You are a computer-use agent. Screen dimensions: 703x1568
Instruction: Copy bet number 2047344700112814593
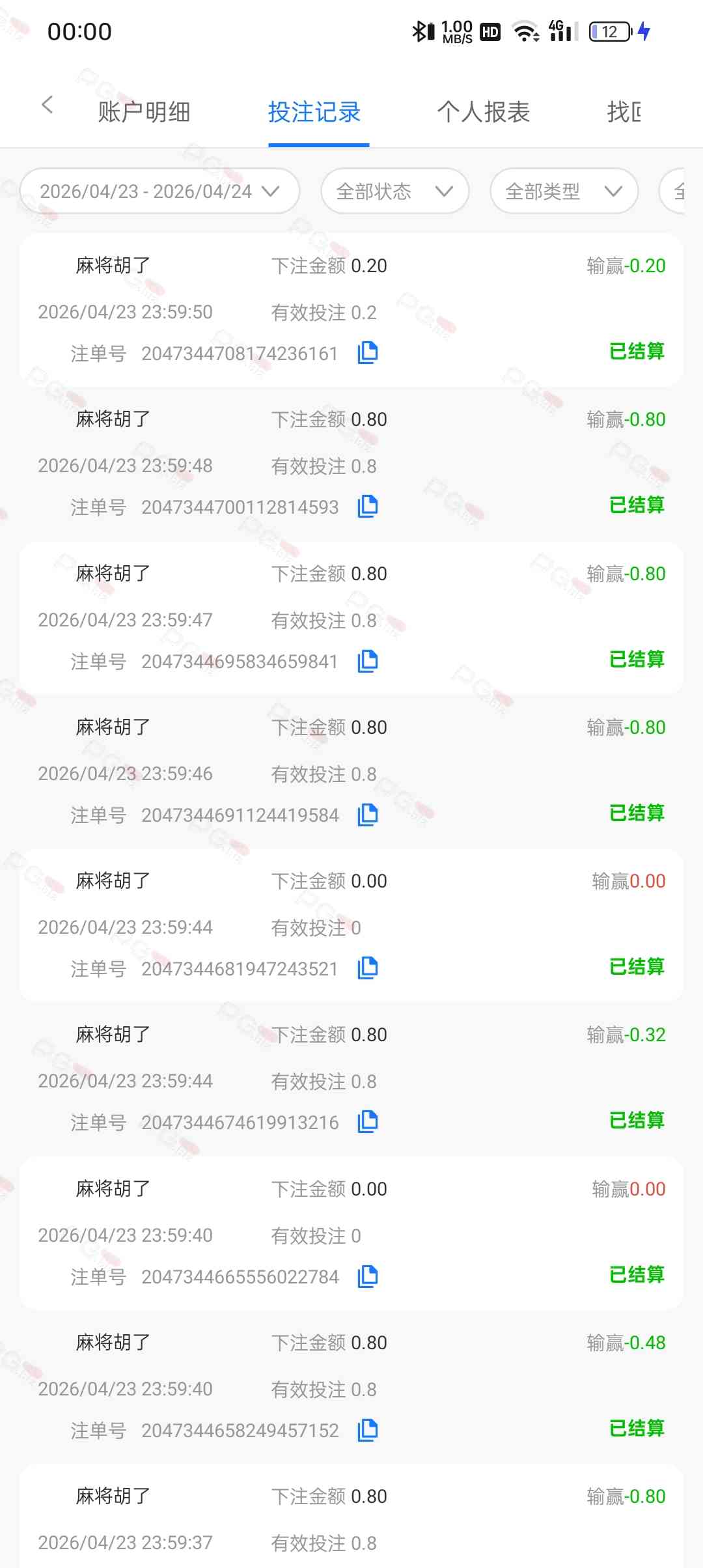point(368,506)
